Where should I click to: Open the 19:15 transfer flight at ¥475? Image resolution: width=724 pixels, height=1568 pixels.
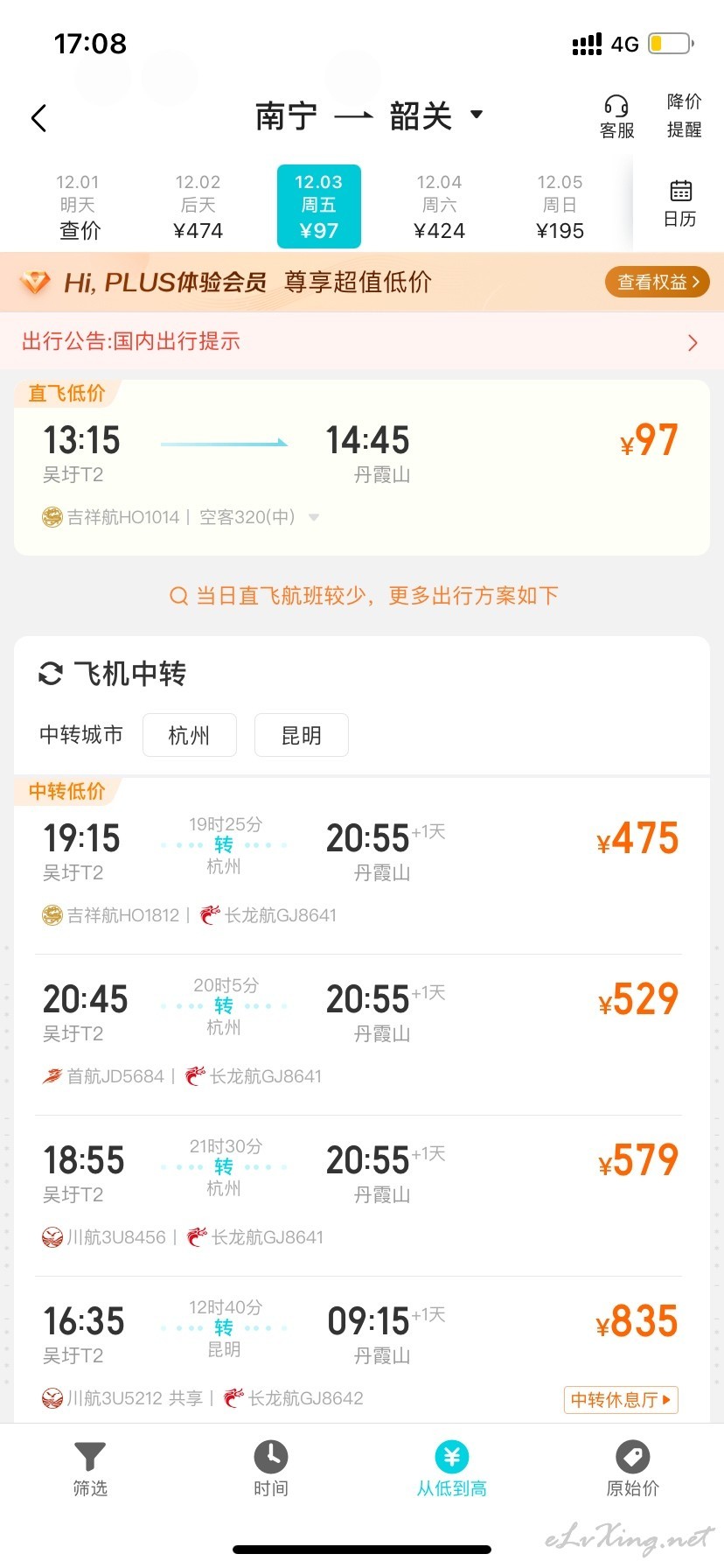[362, 867]
